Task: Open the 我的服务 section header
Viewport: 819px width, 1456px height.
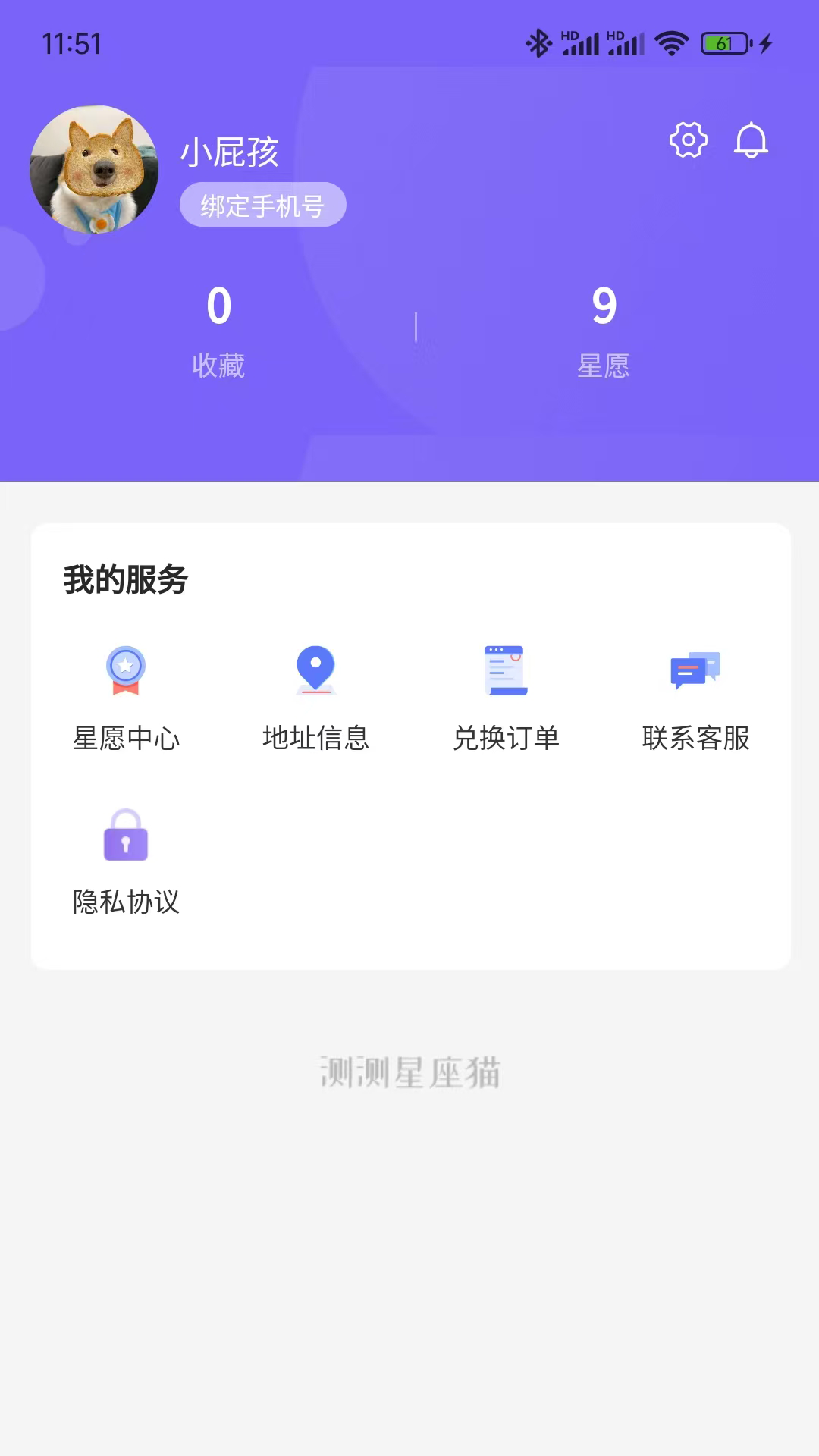Action: pos(126,581)
